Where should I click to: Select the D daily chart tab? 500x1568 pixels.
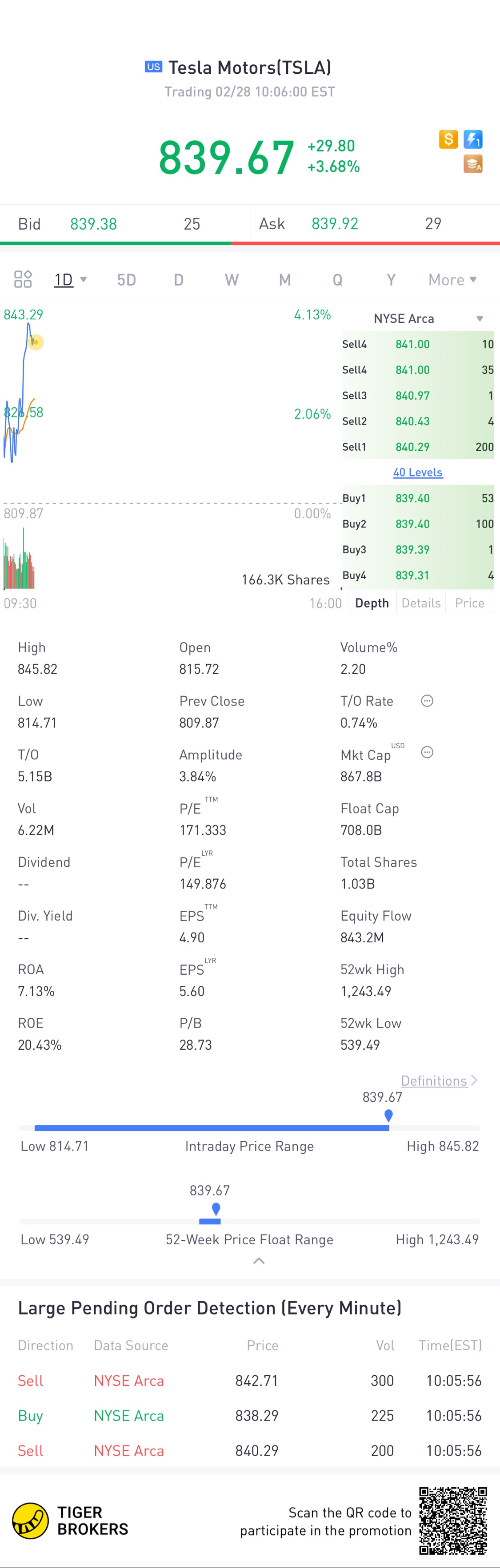pos(178,280)
